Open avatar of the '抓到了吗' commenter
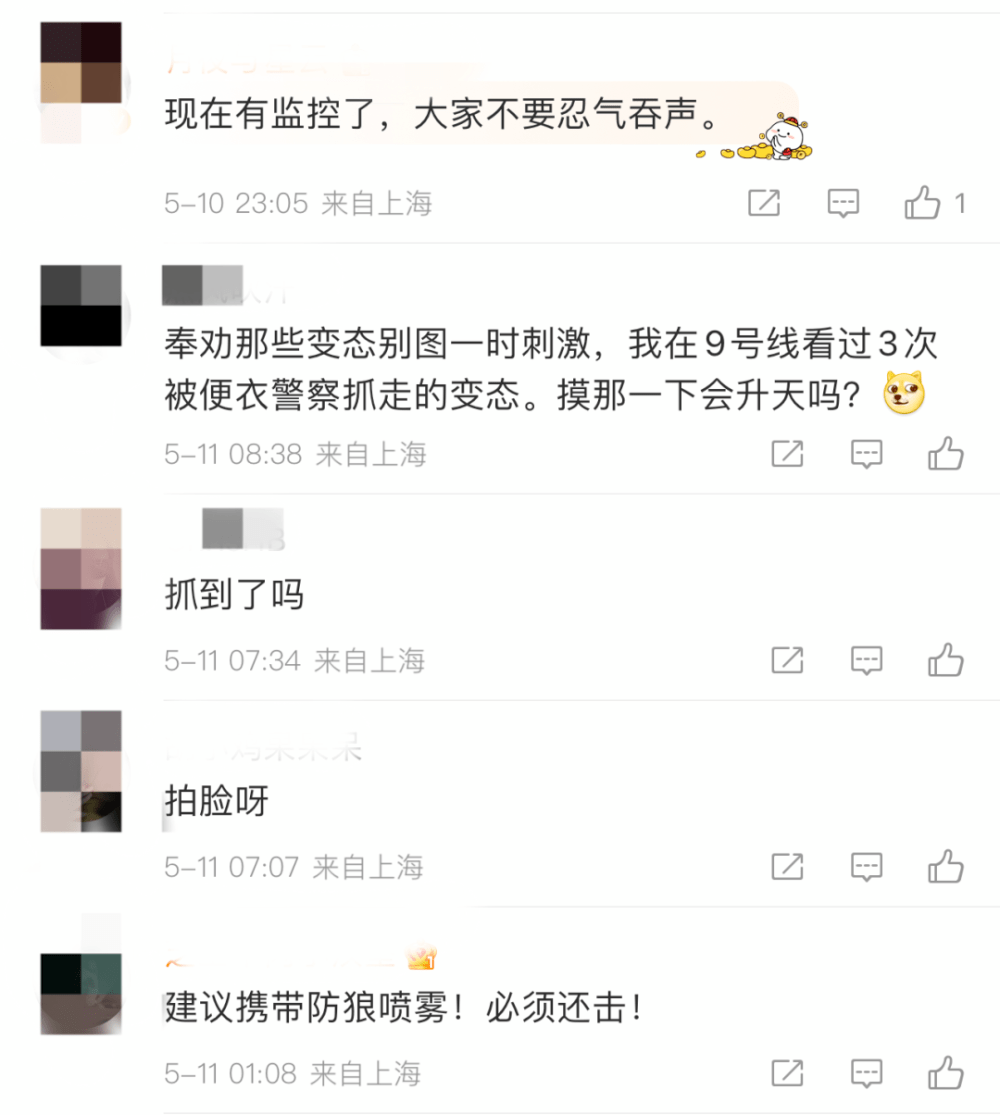The height and width of the screenshot is (1115, 1000). point(81,569)
